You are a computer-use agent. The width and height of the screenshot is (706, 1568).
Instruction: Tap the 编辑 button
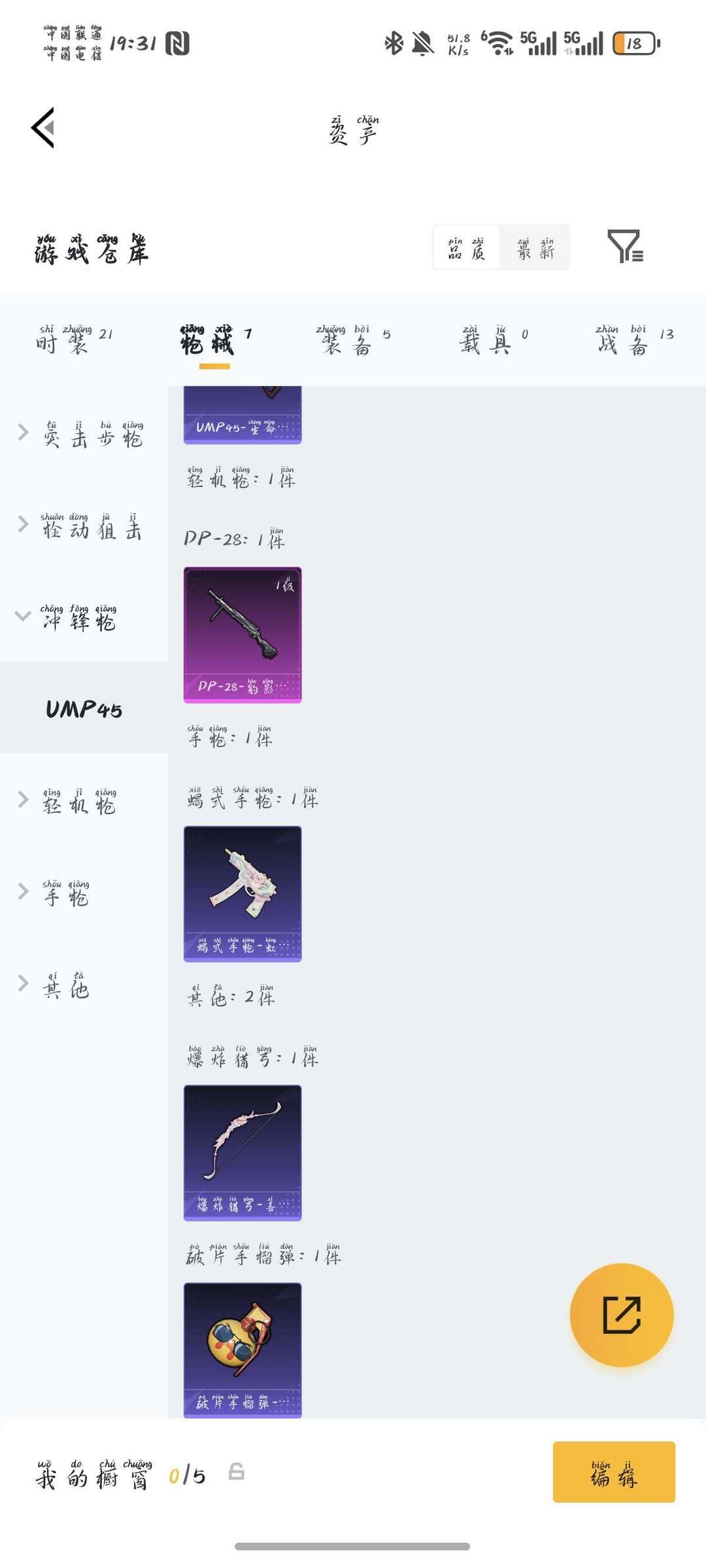point(614,1472)
